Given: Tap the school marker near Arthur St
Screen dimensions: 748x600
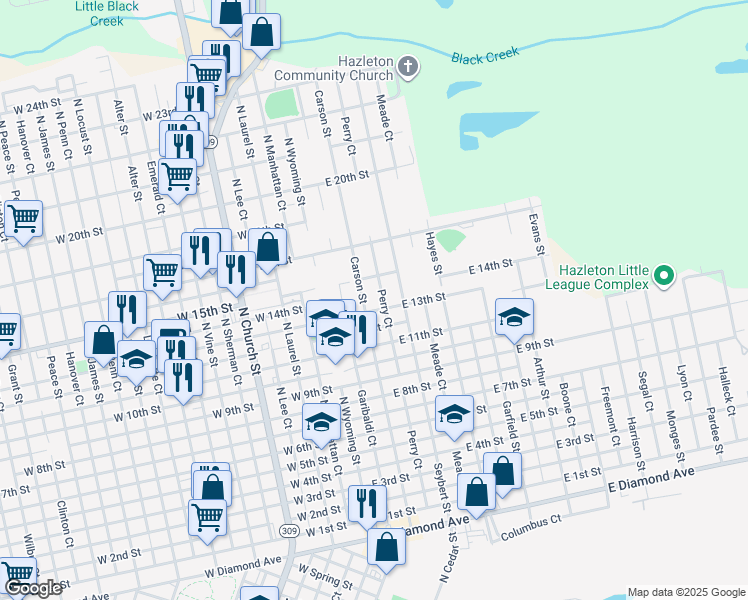Looking at the screenshot, I should 513,317.
